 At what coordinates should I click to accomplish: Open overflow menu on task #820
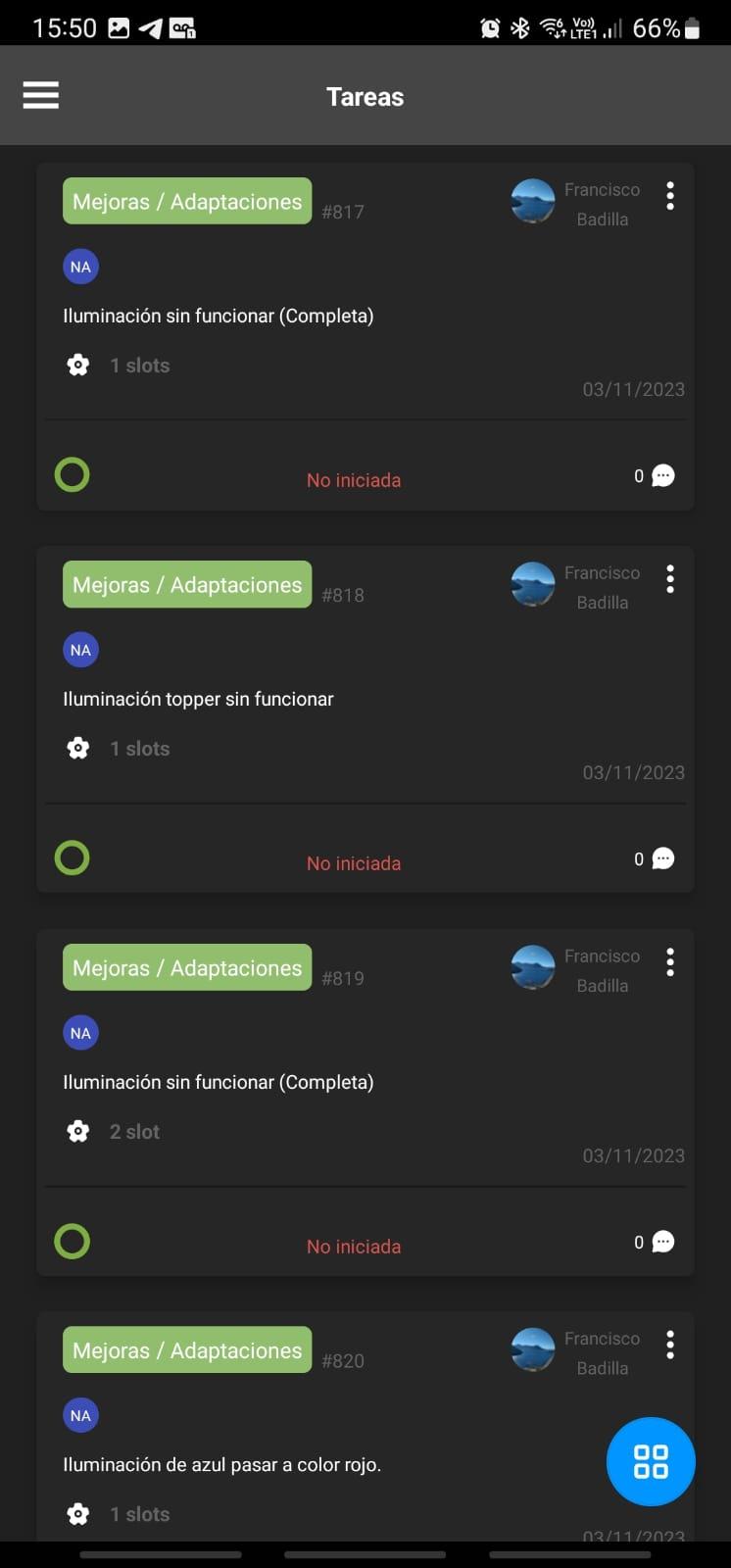click(x=670, y=1345)
